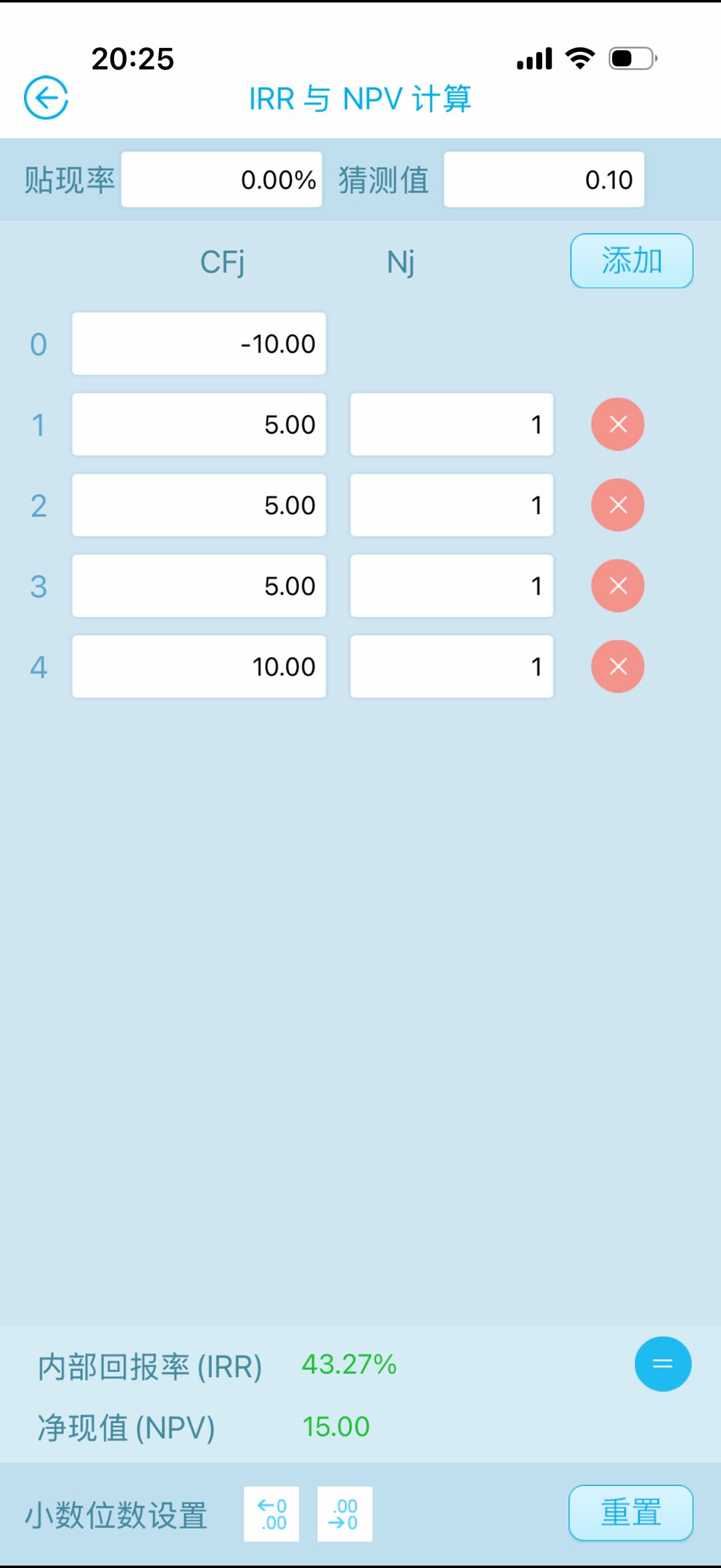Edit the row 0 CFj value -10.00

click(x=199, y=344)
